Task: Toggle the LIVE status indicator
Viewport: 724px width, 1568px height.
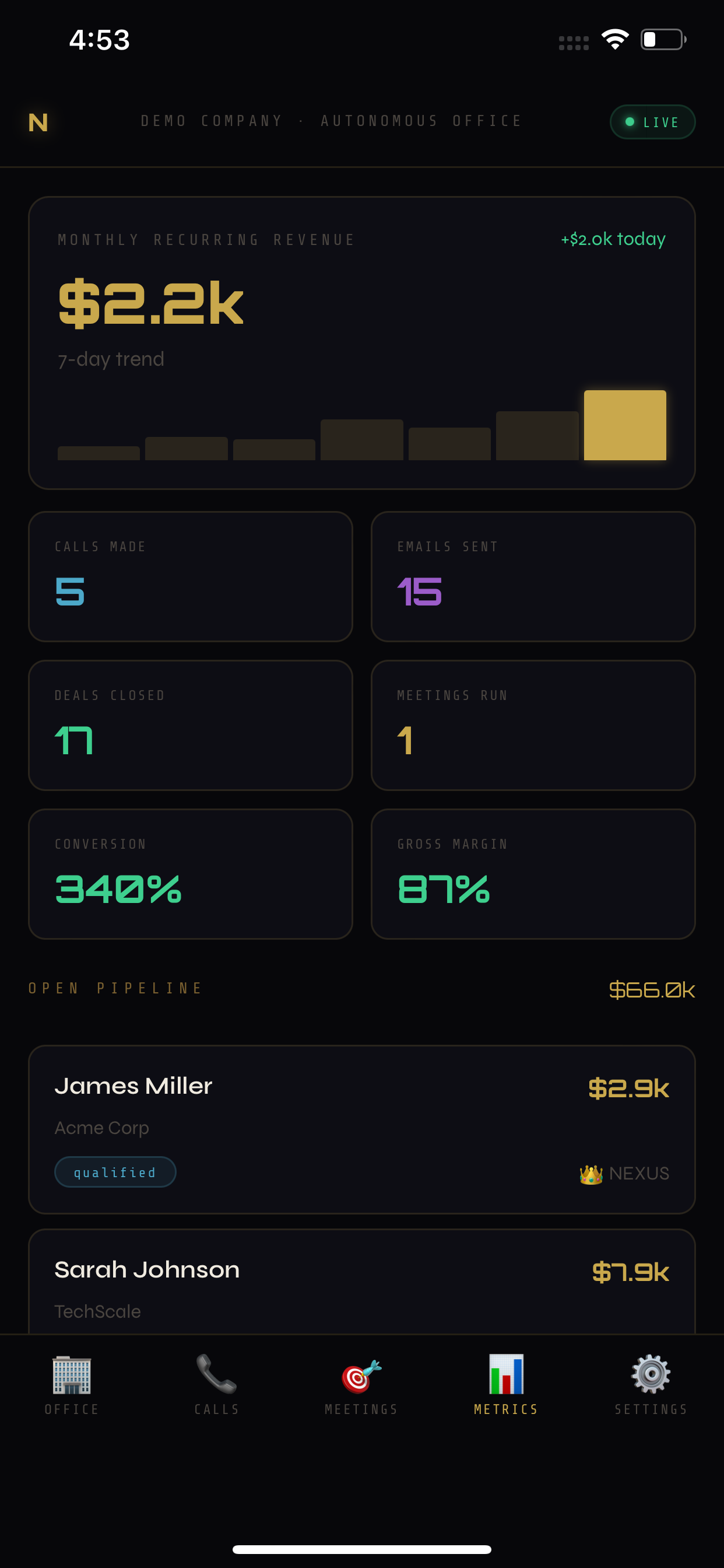Action: (x=652, y=121)
